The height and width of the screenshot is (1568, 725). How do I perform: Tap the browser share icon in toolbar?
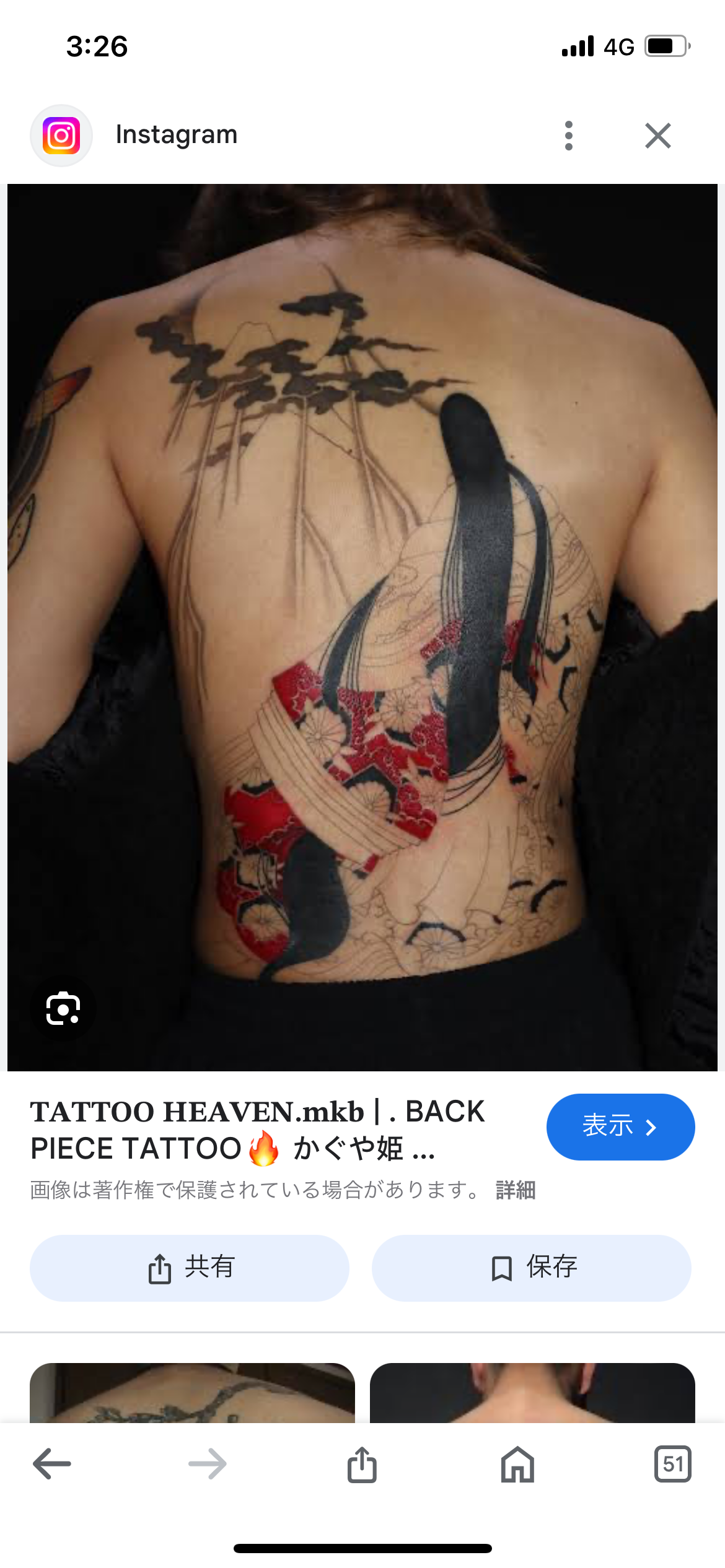coord(362,1464)
